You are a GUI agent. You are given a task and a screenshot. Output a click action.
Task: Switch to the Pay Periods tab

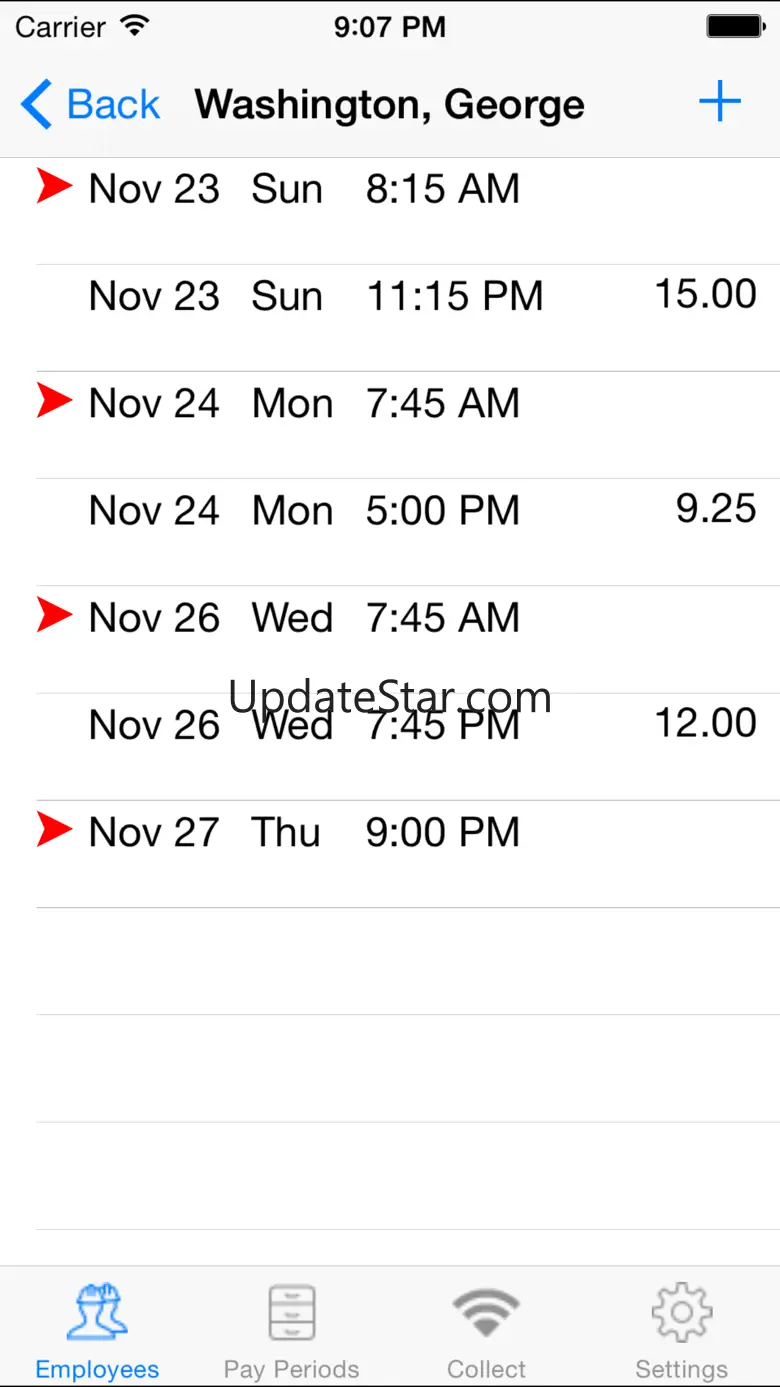coord(292,1327)
